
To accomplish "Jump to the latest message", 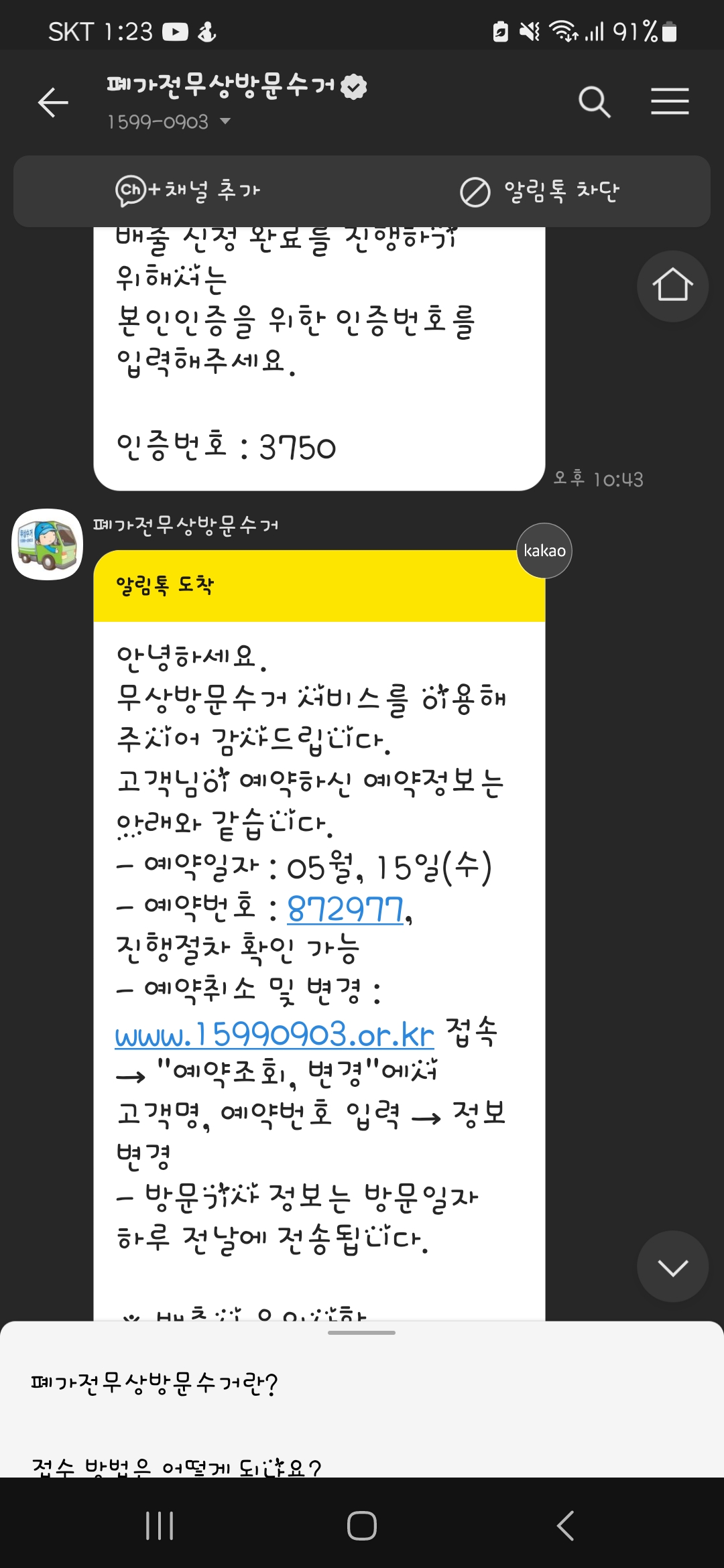I will click(672, 1266).
